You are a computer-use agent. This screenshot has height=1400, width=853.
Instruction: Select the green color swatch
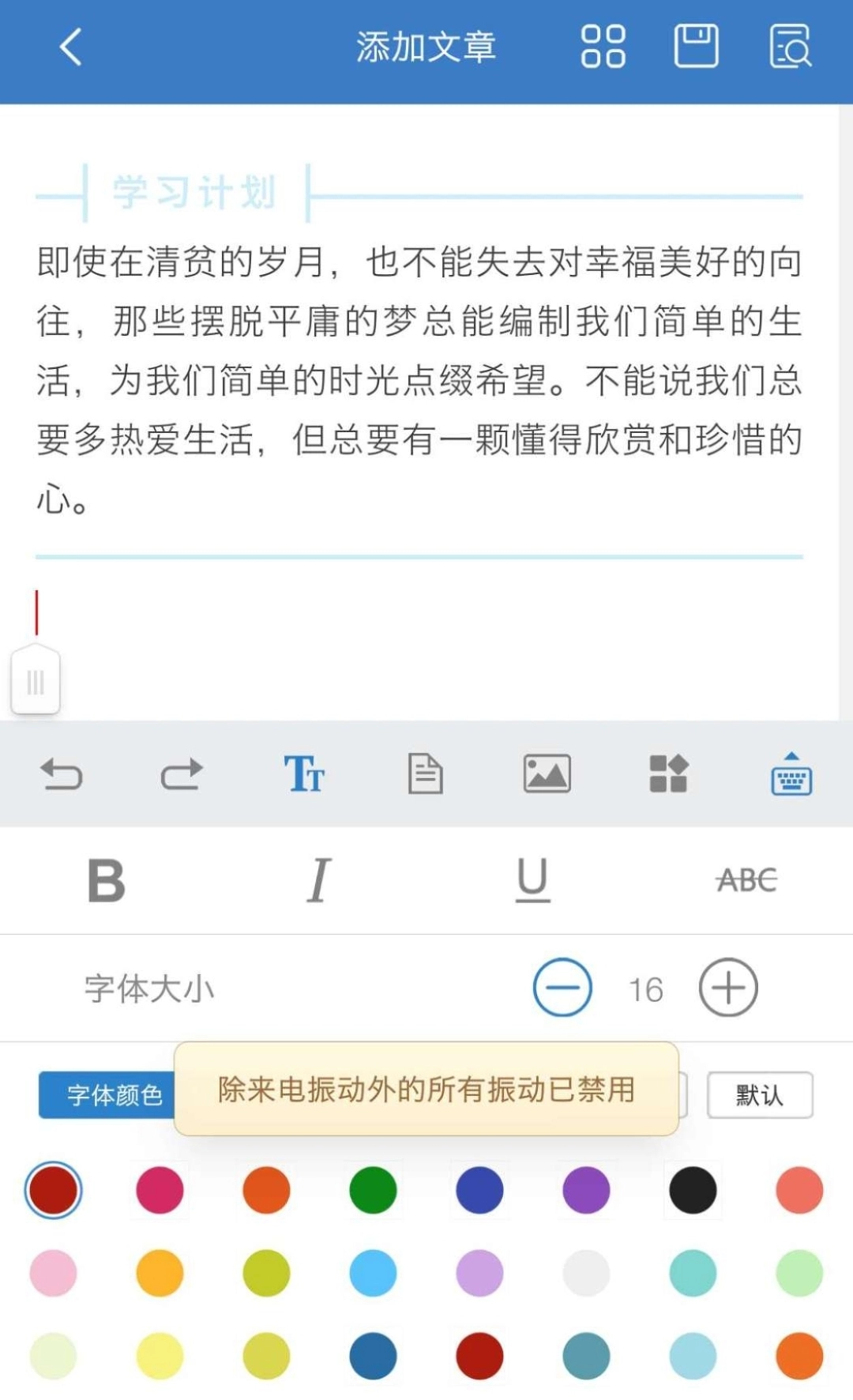tap(373, 1191)
